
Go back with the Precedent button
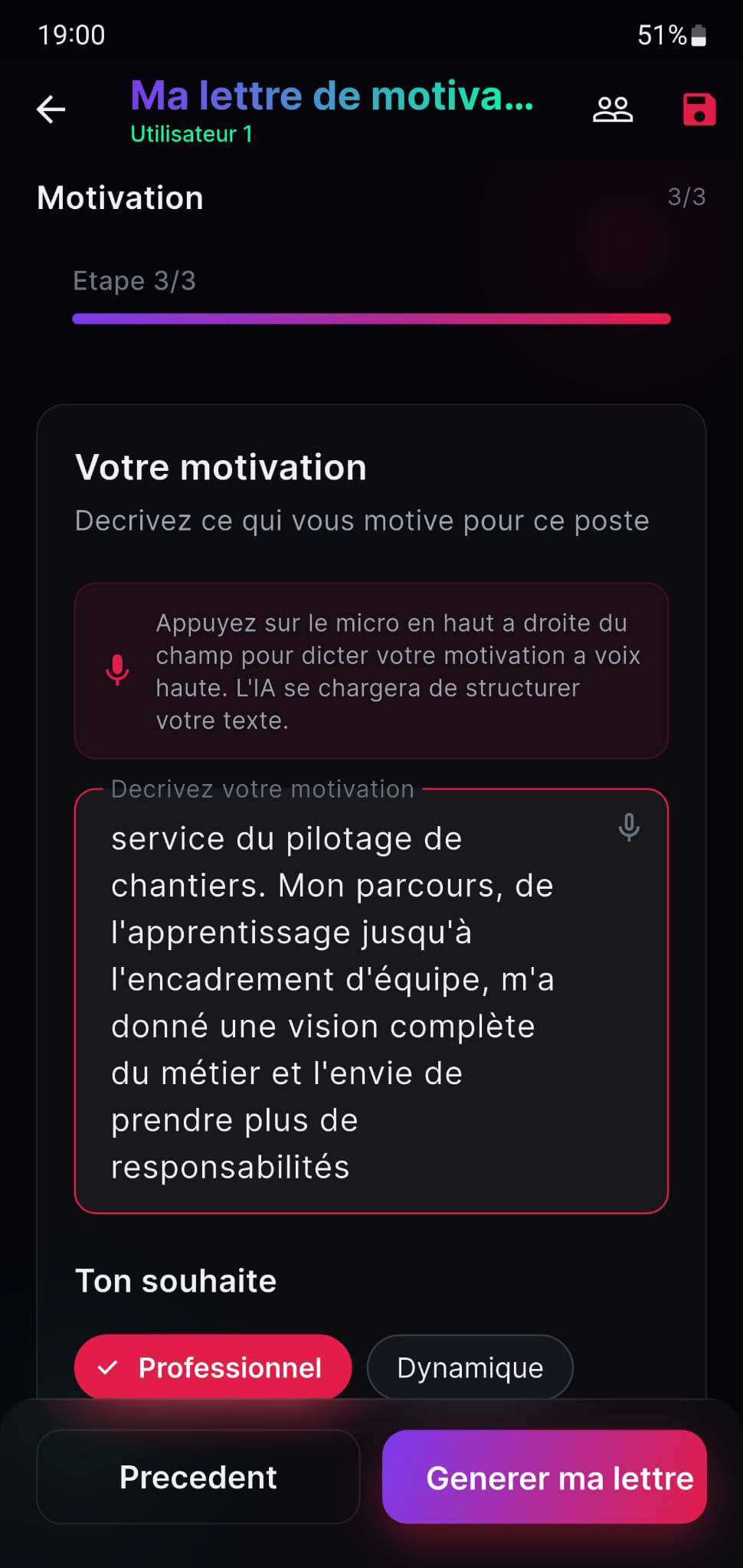[x=198, y=1477]
